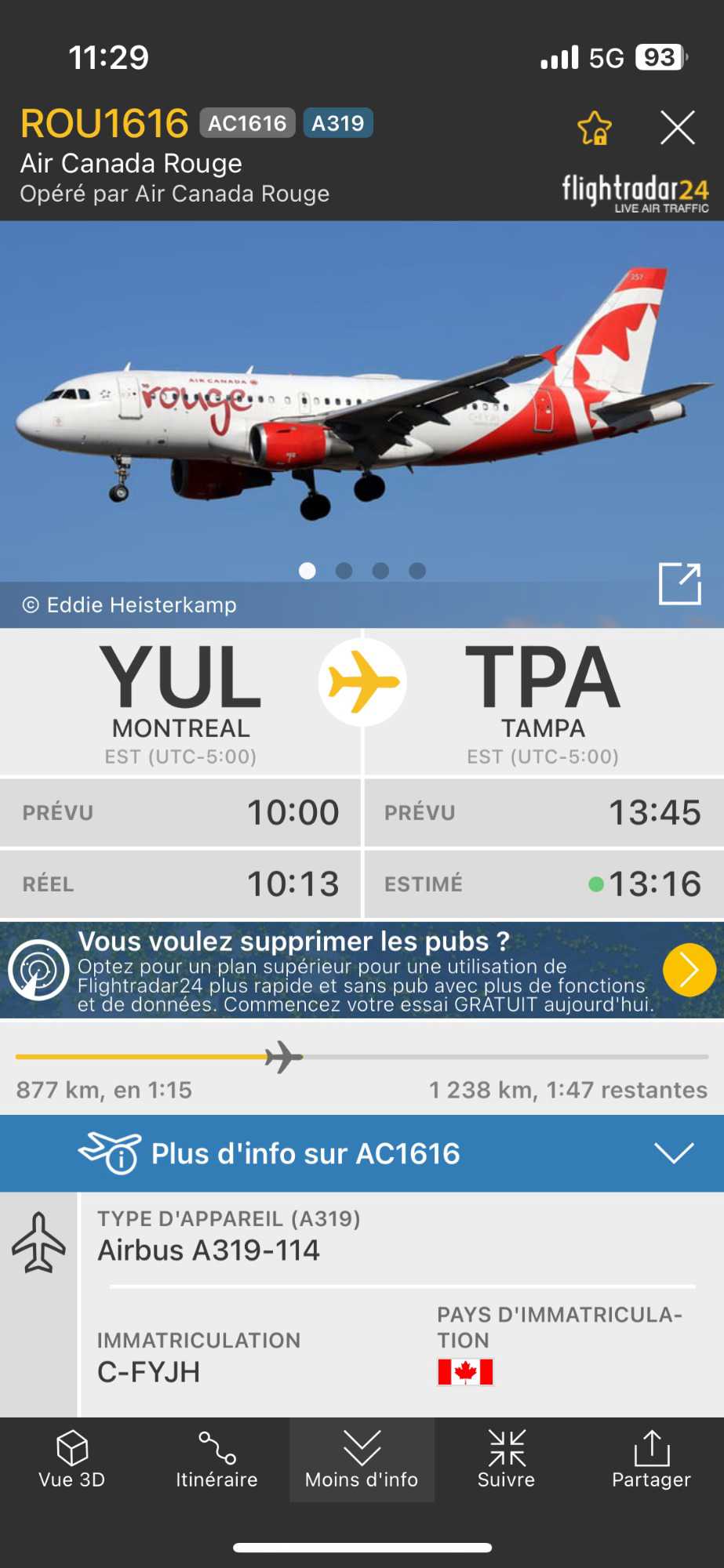Tap the arrow on the remove-ads banner
This screenshot has width=724, height=1568.
click(689, 970)
